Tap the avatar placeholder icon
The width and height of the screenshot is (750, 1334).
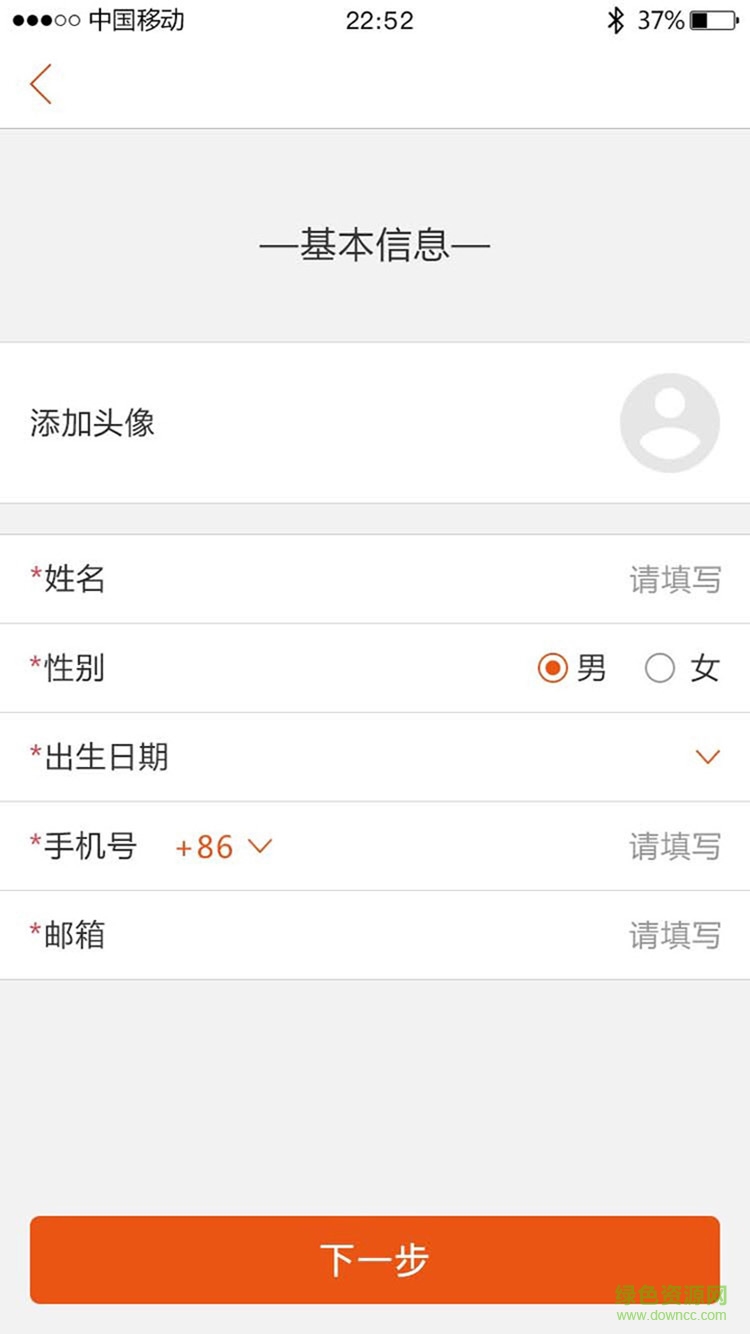[x=670, y=422]
